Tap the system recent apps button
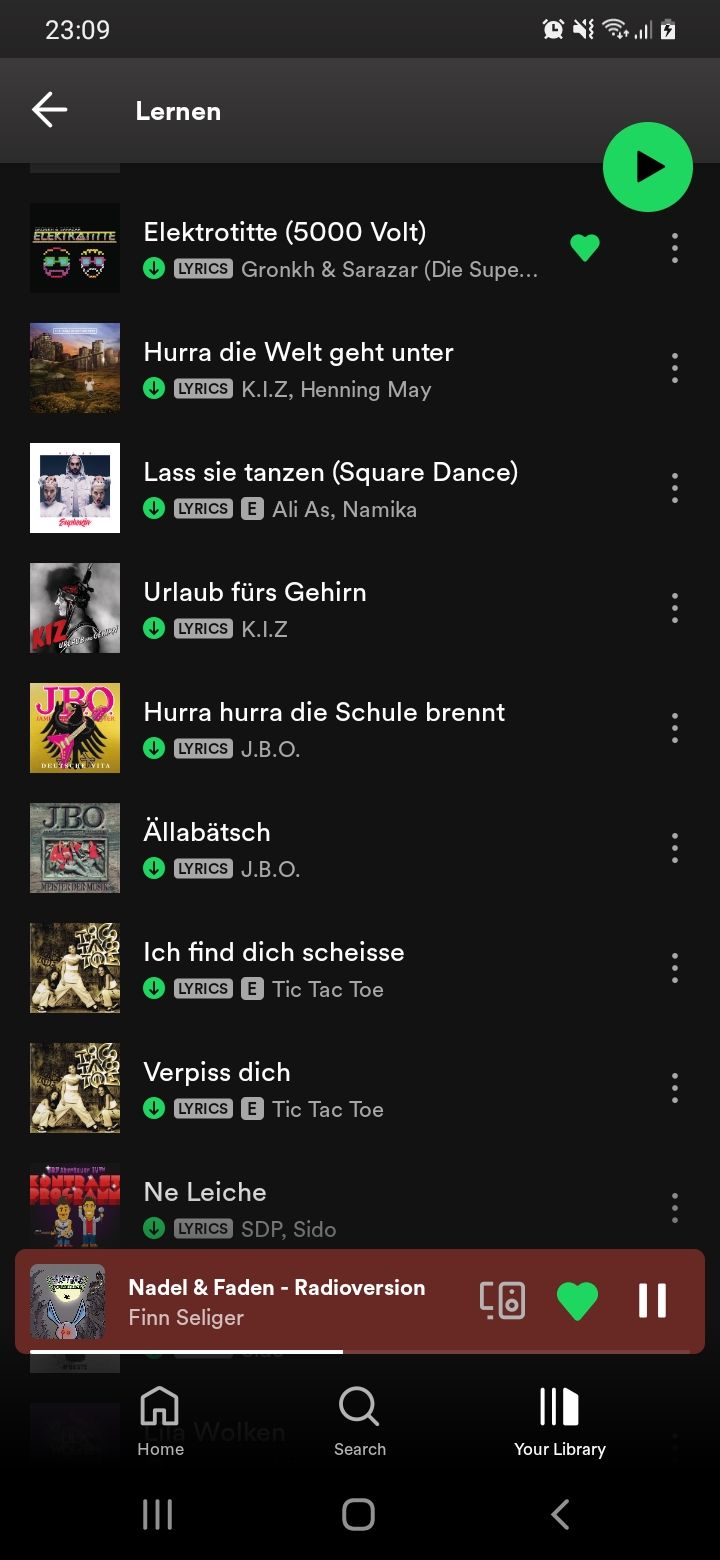Image resolution: width=720 pixels, height=1560 pixels. [x=158, y=1514]
